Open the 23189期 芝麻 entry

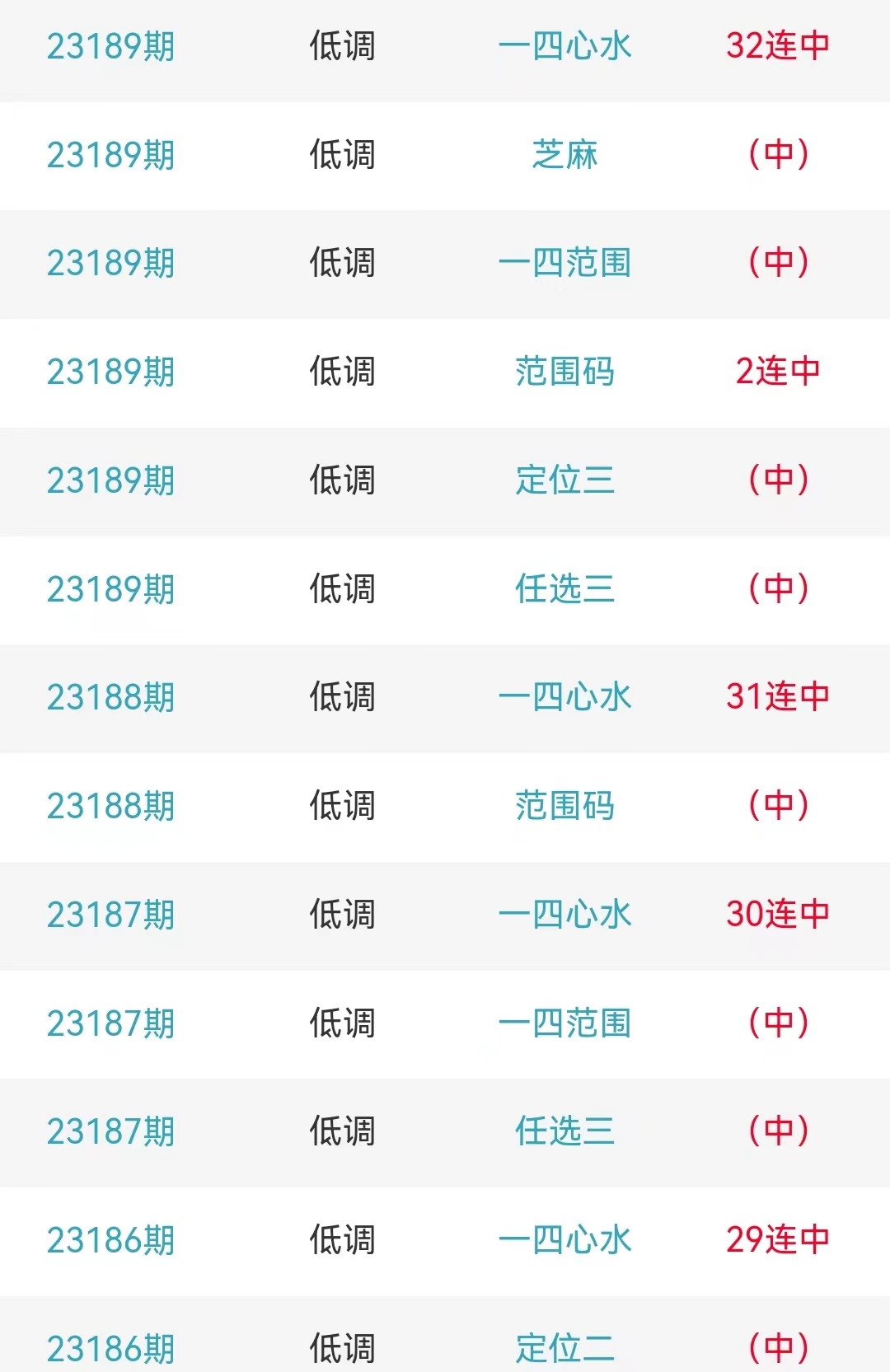coord(564,155)
